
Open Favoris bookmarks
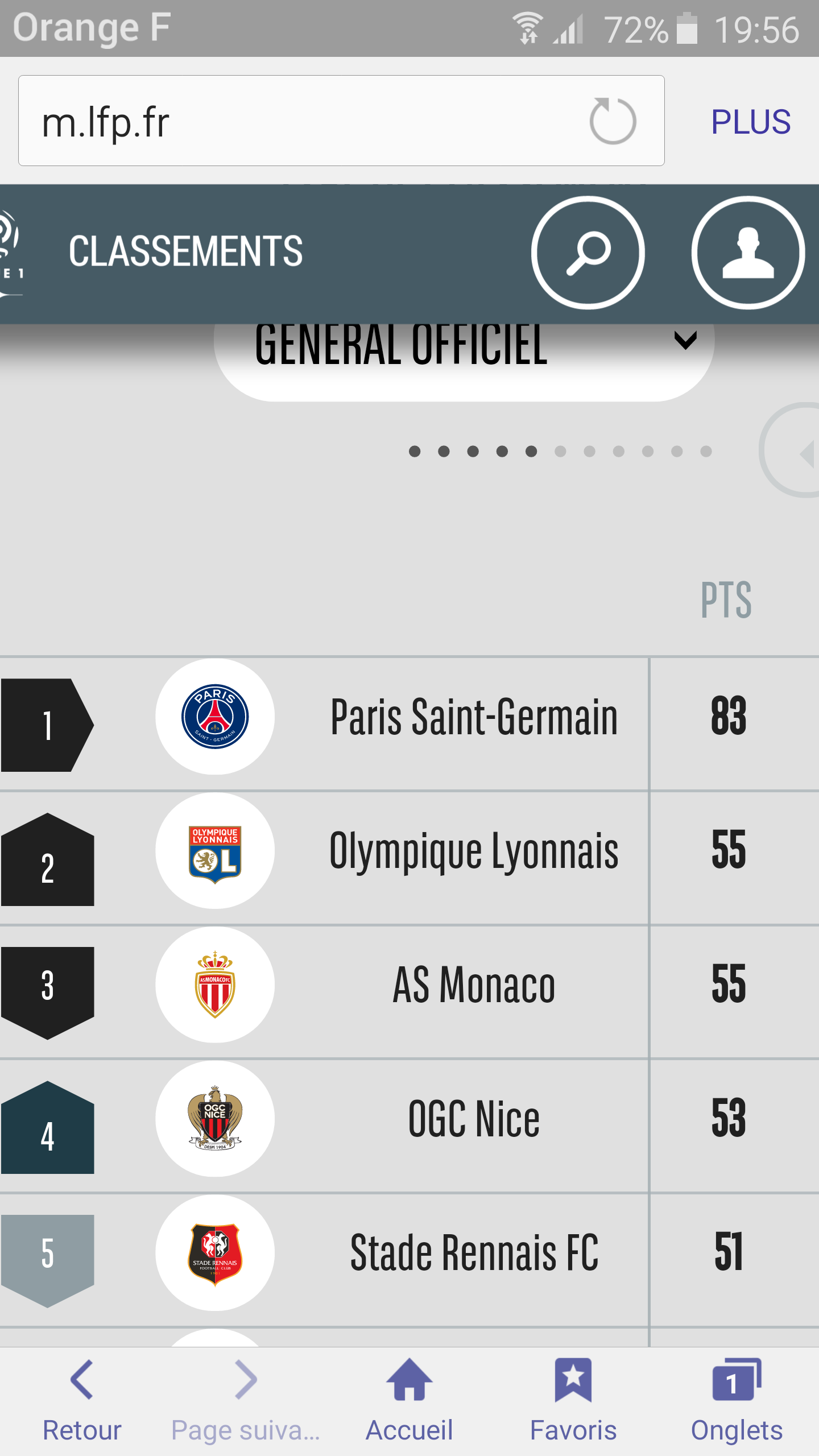(573, 1399)
